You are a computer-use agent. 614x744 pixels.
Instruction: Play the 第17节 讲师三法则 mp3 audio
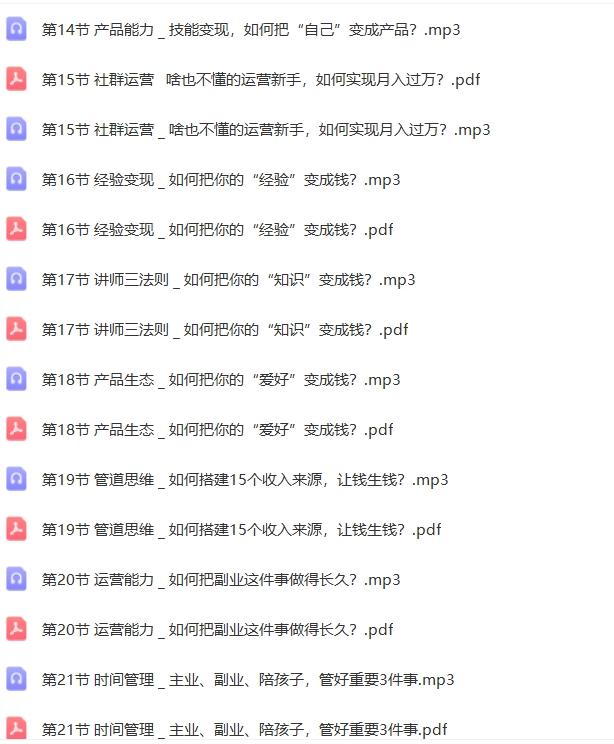[228, 280]
